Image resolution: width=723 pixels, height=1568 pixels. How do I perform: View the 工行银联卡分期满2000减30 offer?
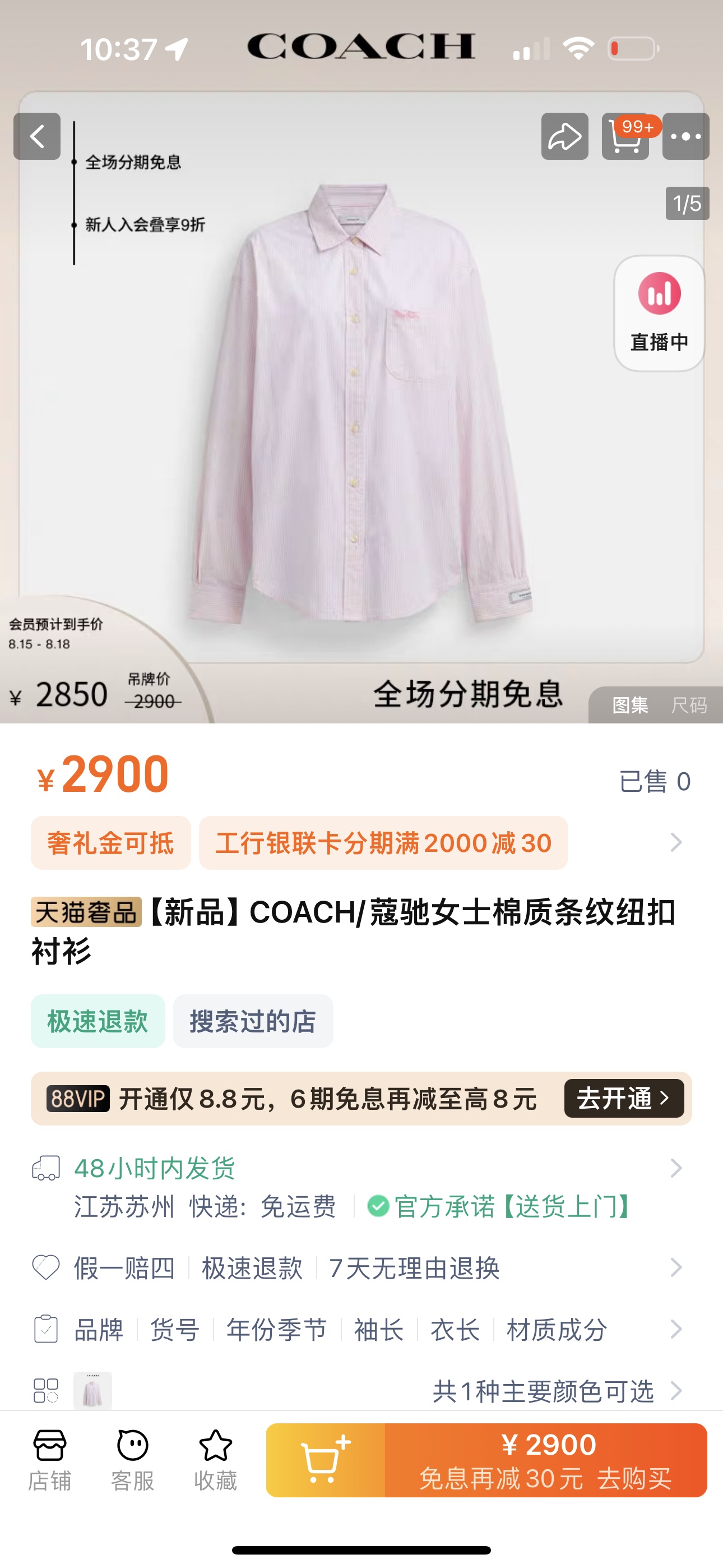(383, 843)
